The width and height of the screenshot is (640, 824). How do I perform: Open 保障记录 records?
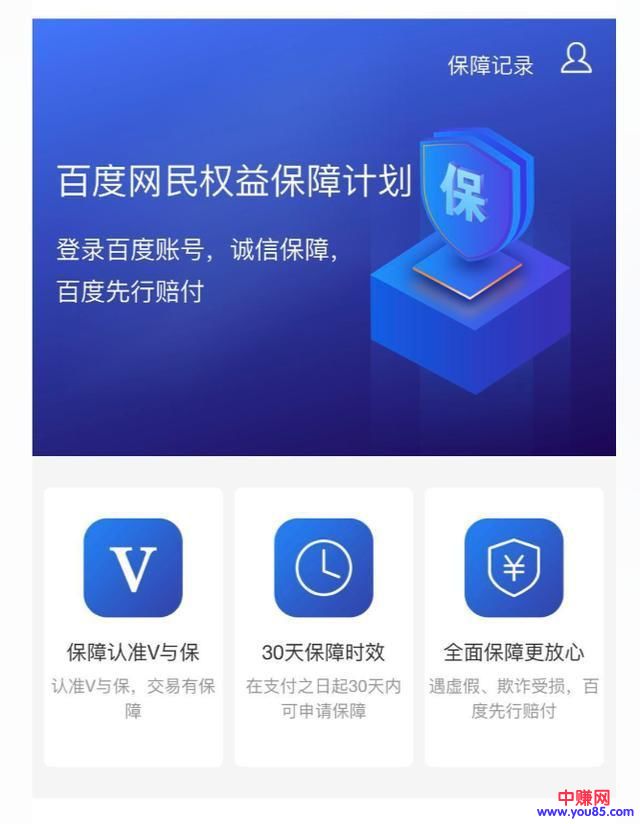pyautogui.click(x=490, y=66)
